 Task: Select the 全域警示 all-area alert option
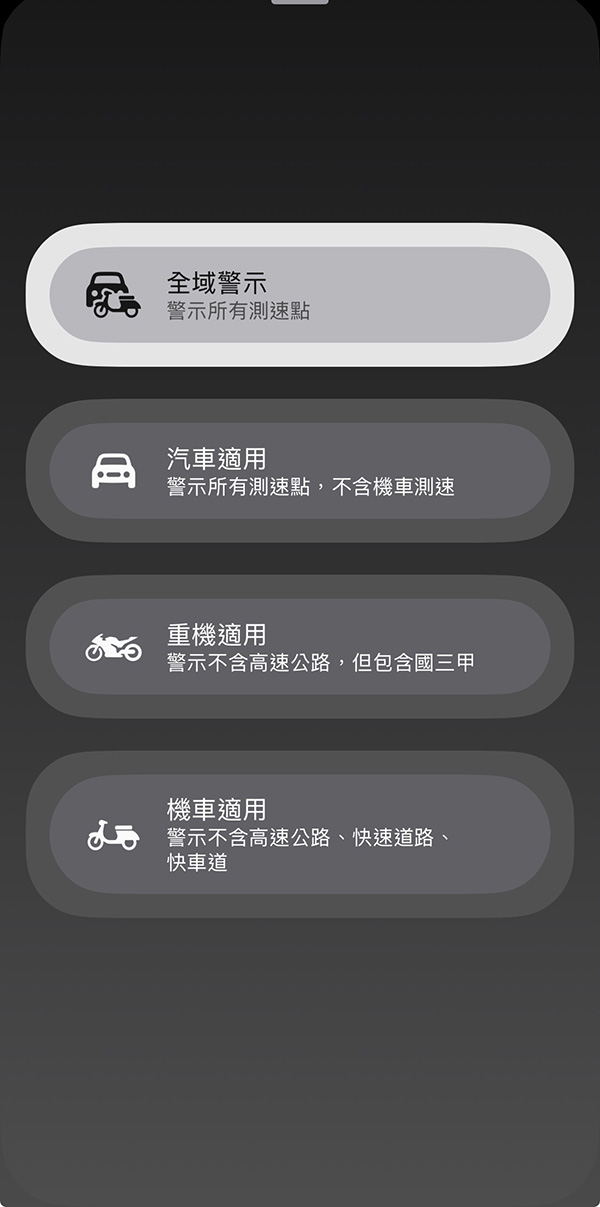(x=300, y=295)
